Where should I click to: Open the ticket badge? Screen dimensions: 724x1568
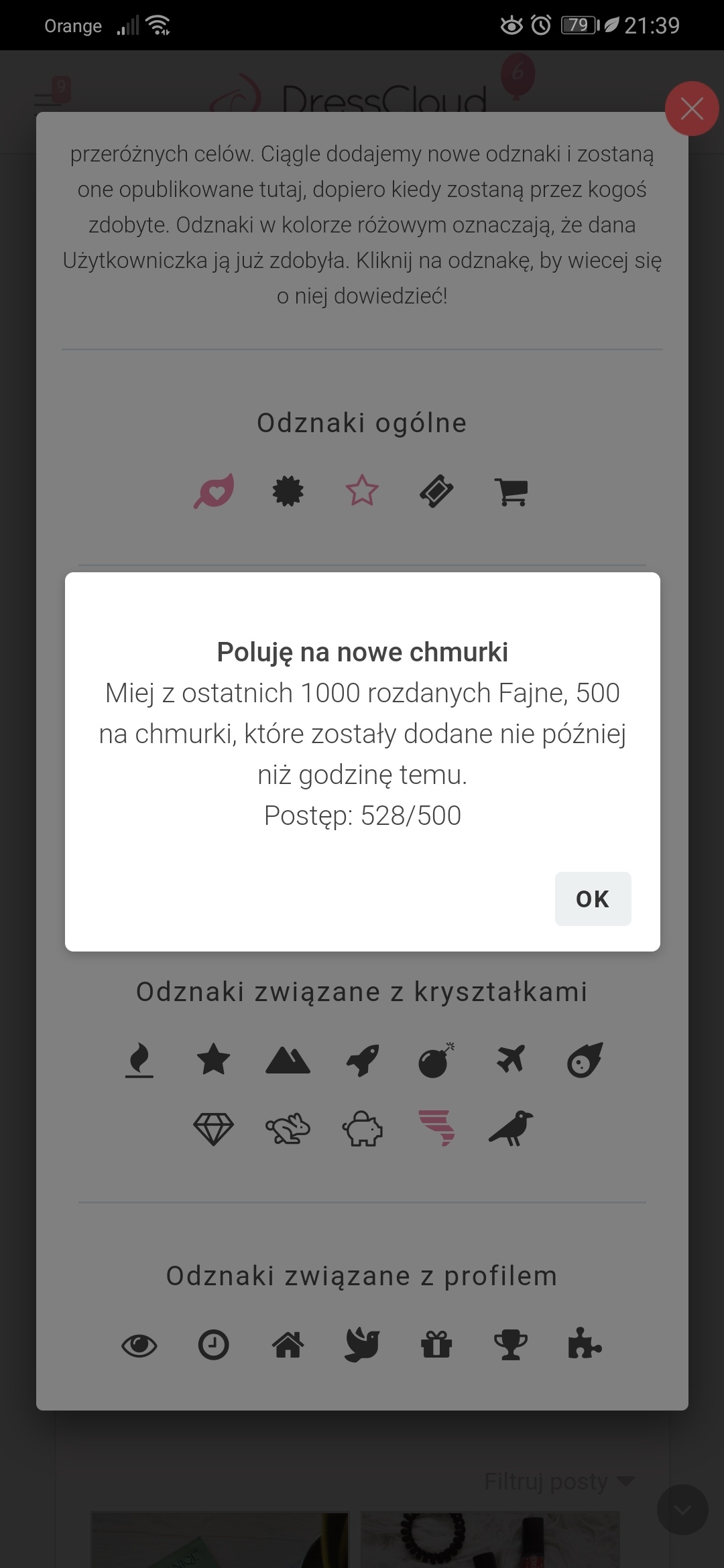click(x=436, y=491)
